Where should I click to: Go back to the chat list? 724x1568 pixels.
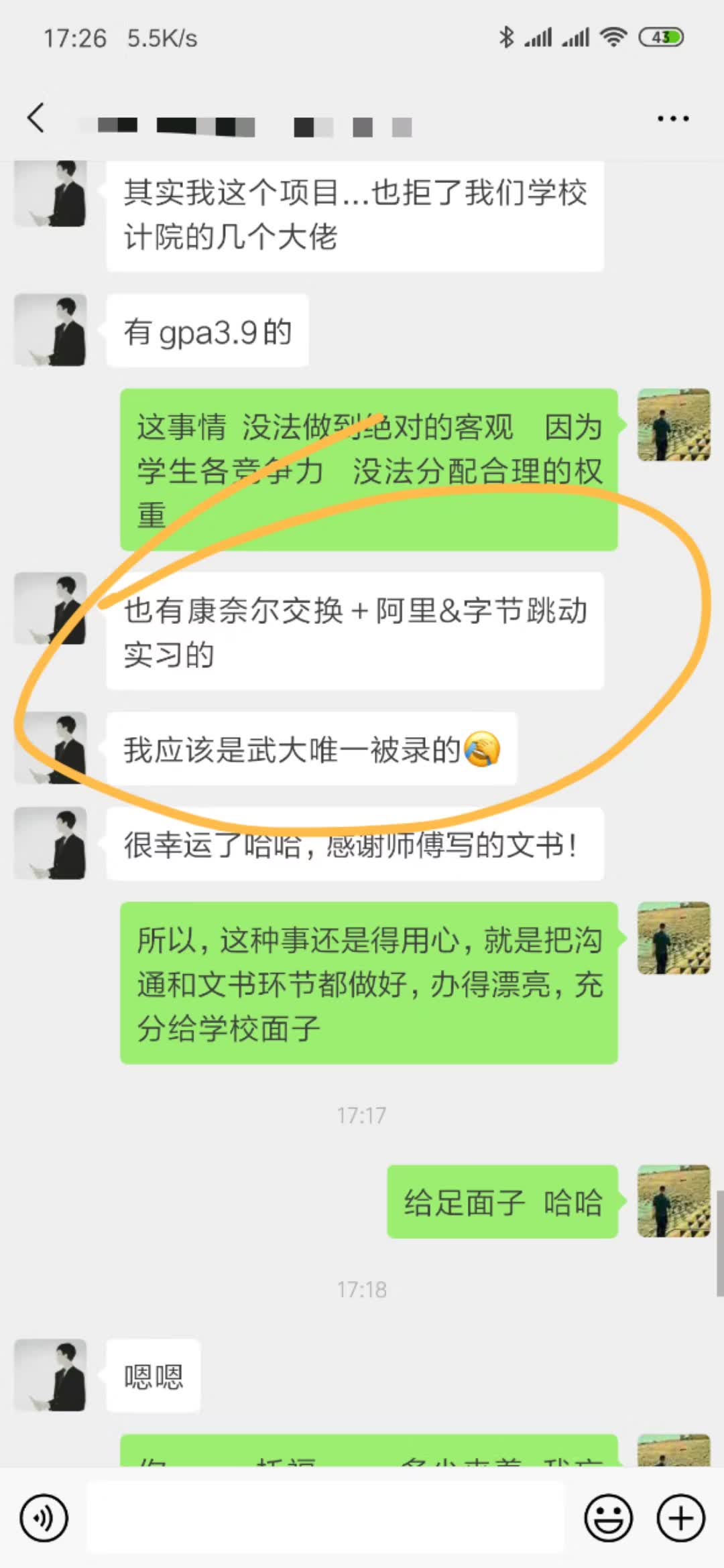tap(36, 119)
